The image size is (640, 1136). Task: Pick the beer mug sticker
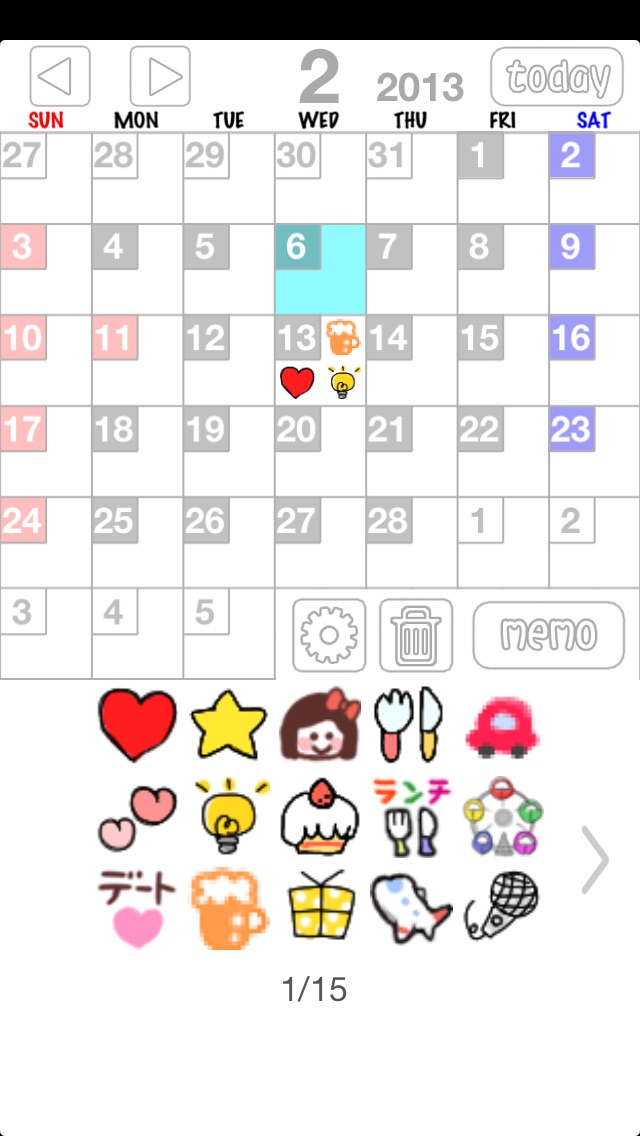[x=229, y=908]
